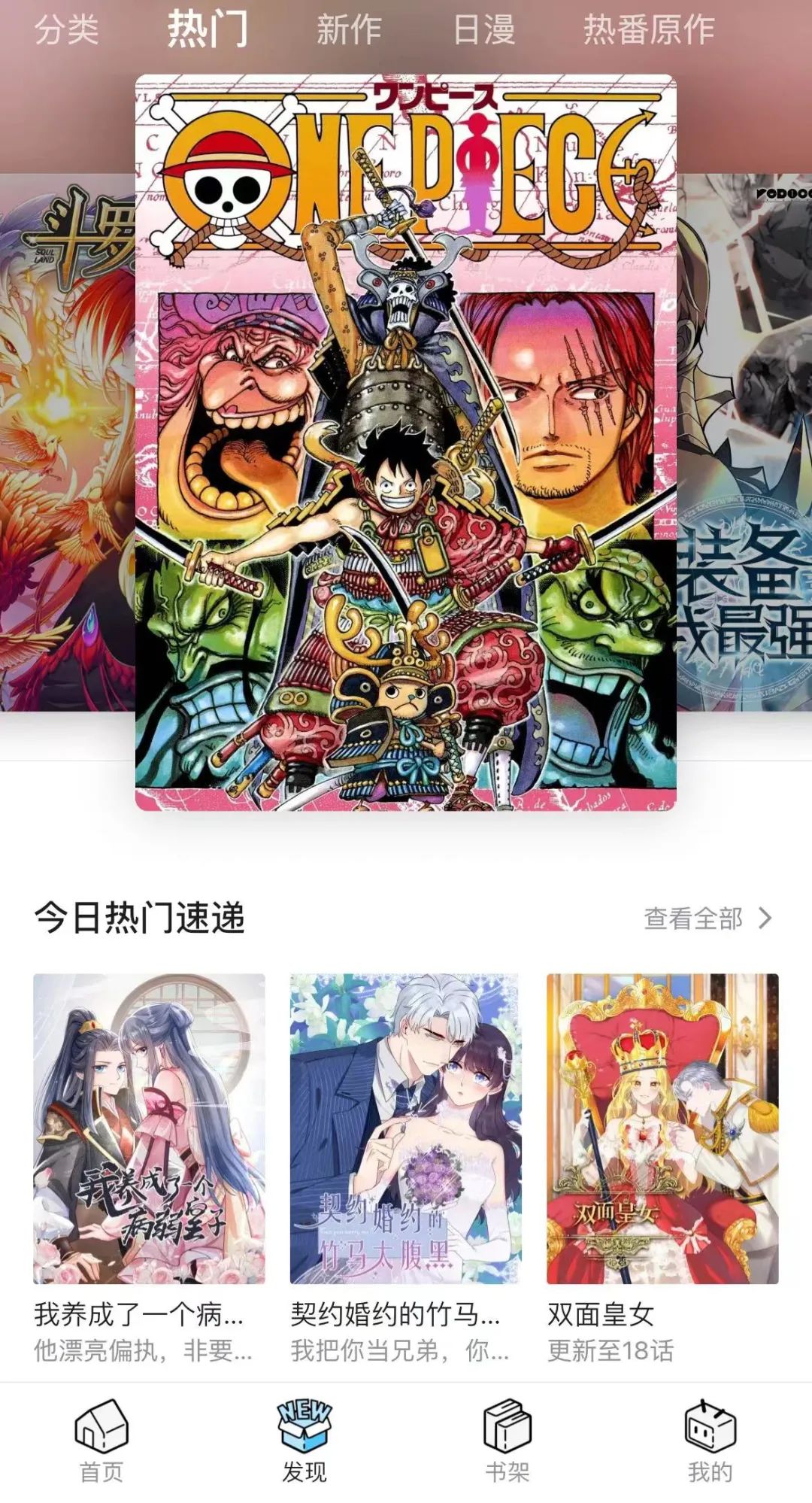This screenshot has height=1503, width=812.
Task: Open 契约婚约的竹马太腹黑 comic
Action: click(x=405, y=1128)
